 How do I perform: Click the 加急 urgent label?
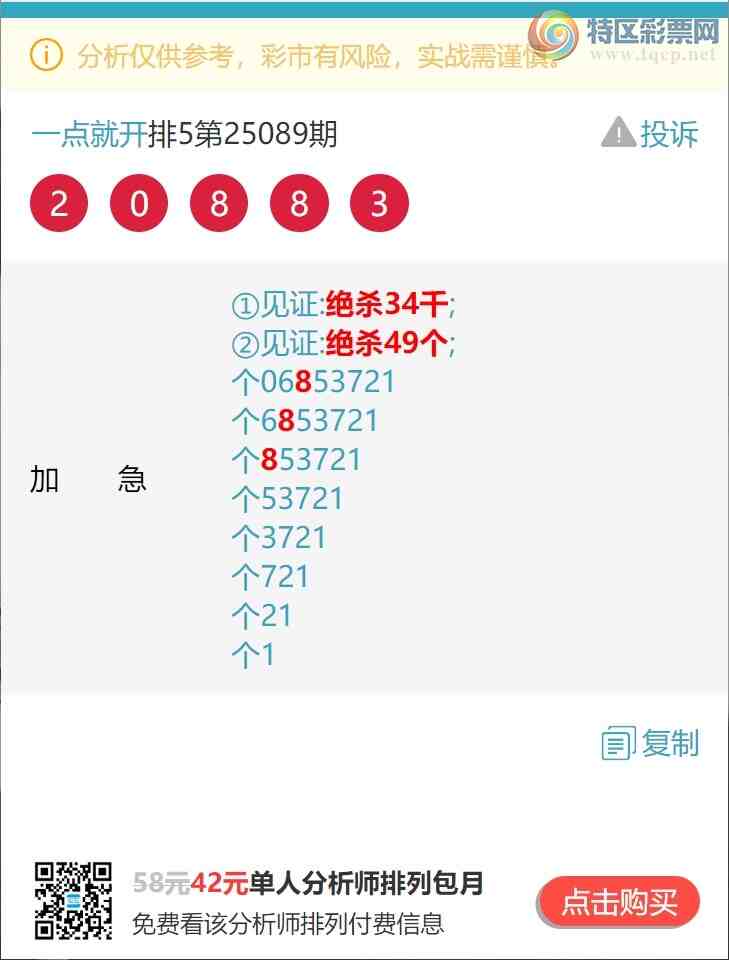(88, 479)
